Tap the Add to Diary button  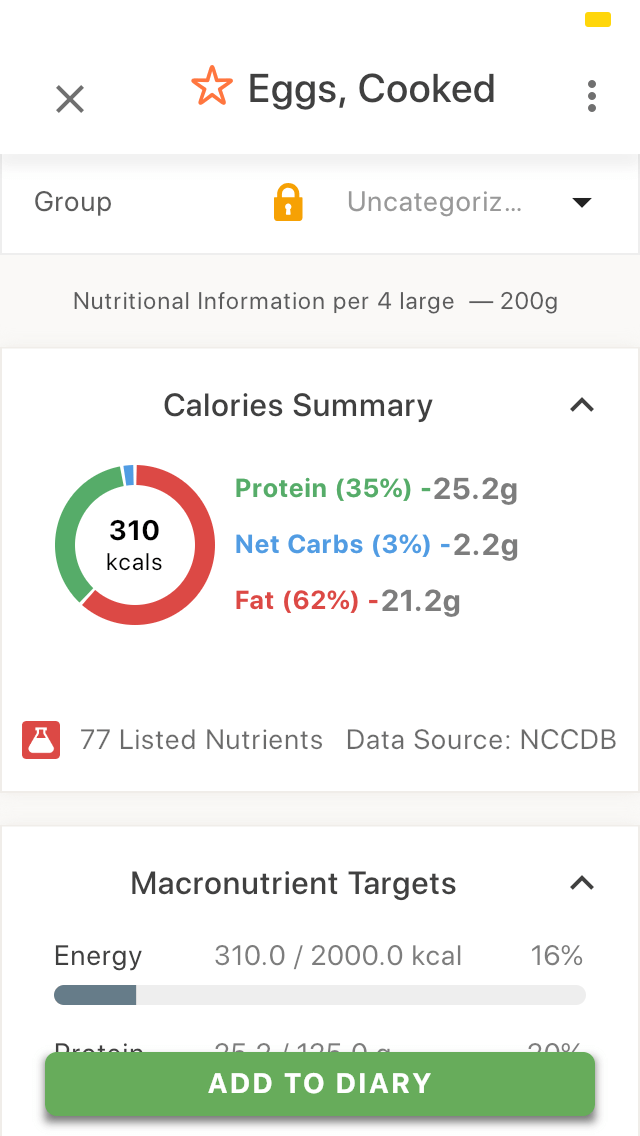click(x=320, y=1084)
